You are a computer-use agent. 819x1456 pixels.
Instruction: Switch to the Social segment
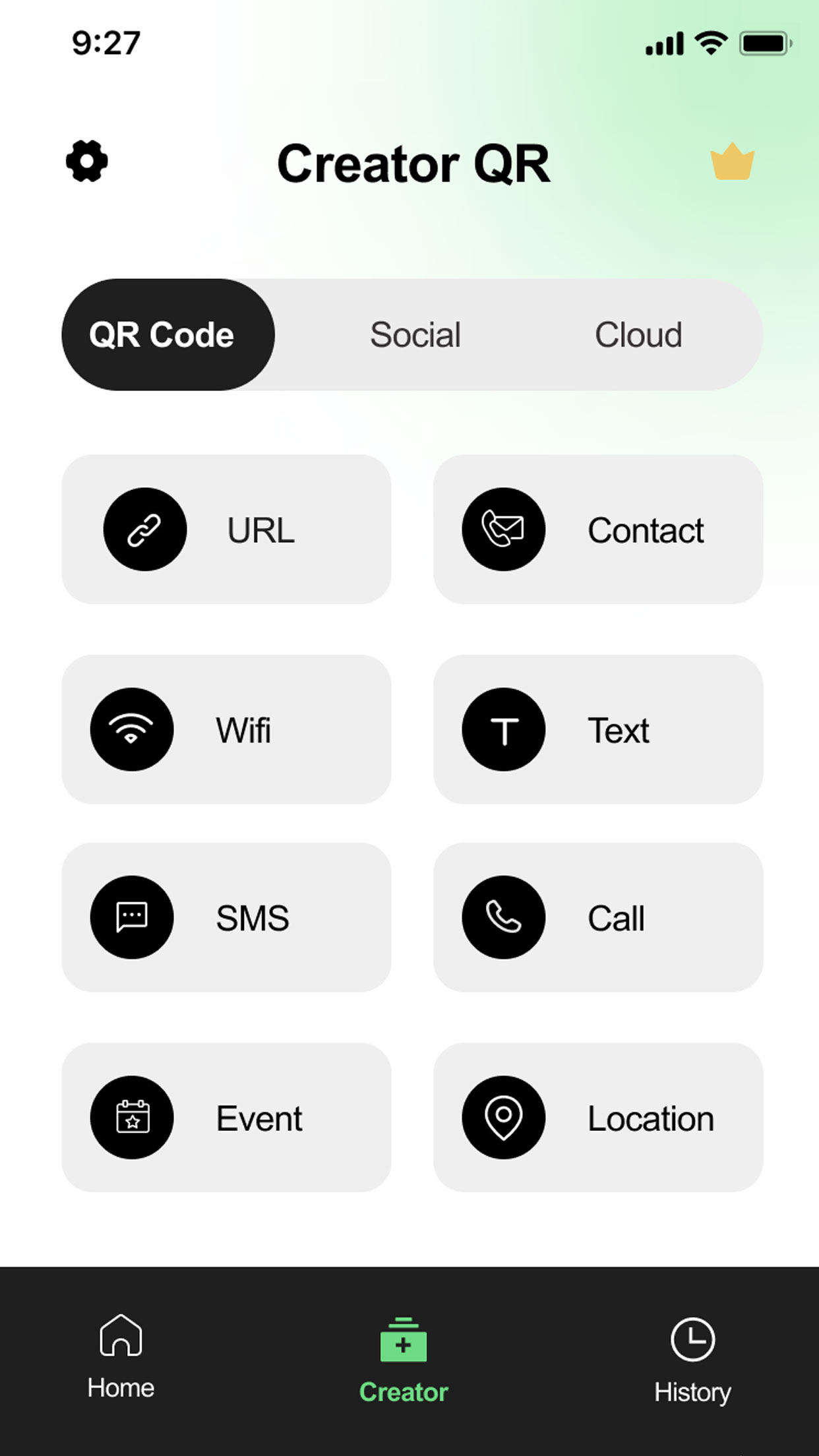pos(415,334)
